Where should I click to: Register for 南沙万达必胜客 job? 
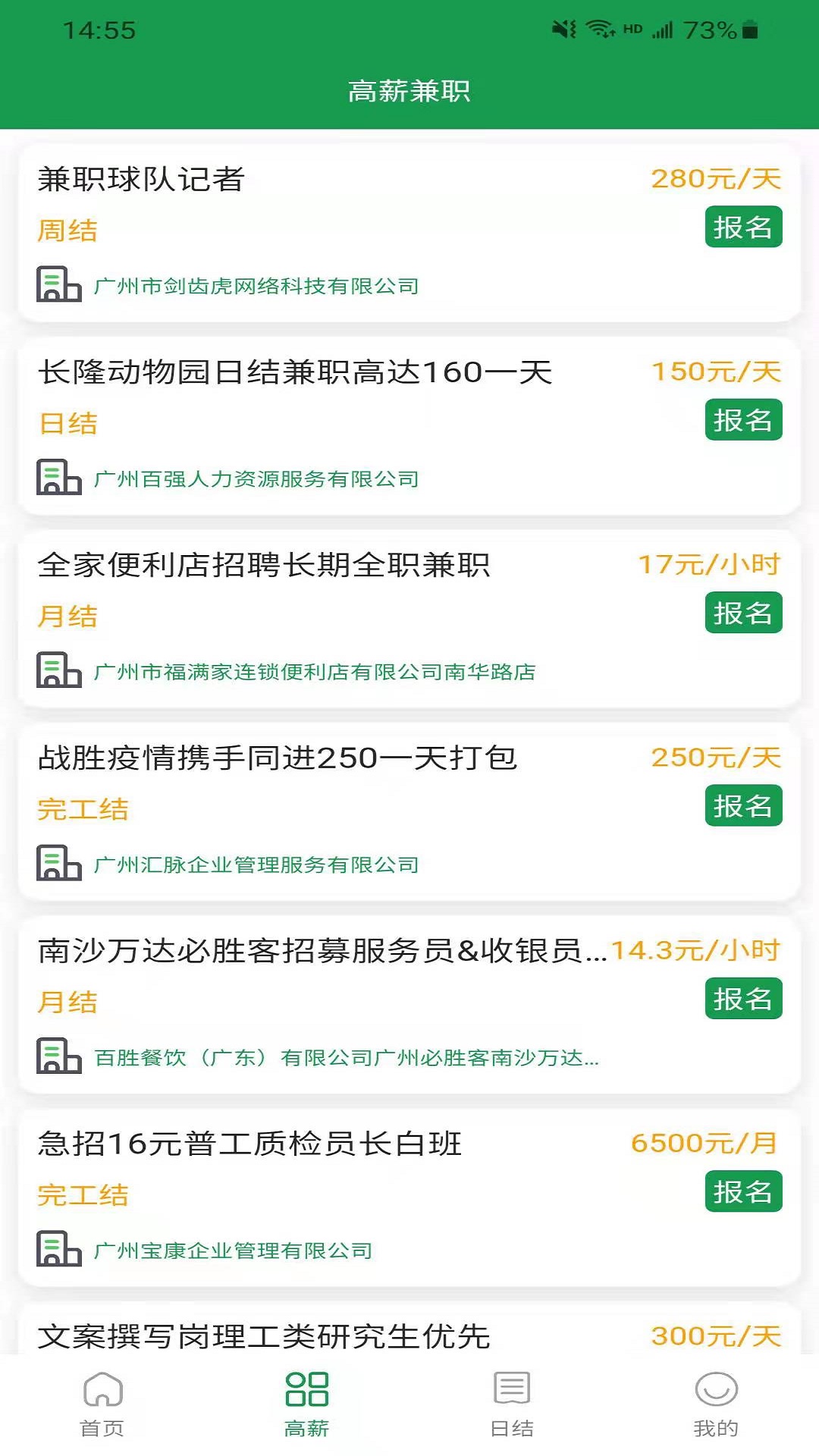point(742,999)
